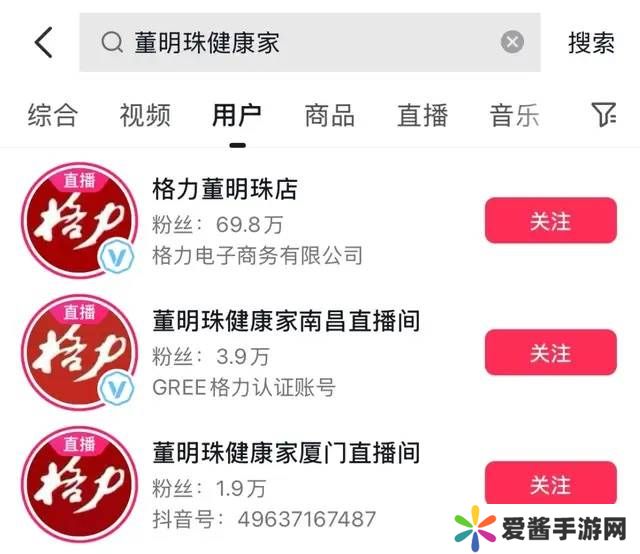Clear the search text with the X
The height and width of the screenshot is (554, 640).
click(x=512, y=42)
